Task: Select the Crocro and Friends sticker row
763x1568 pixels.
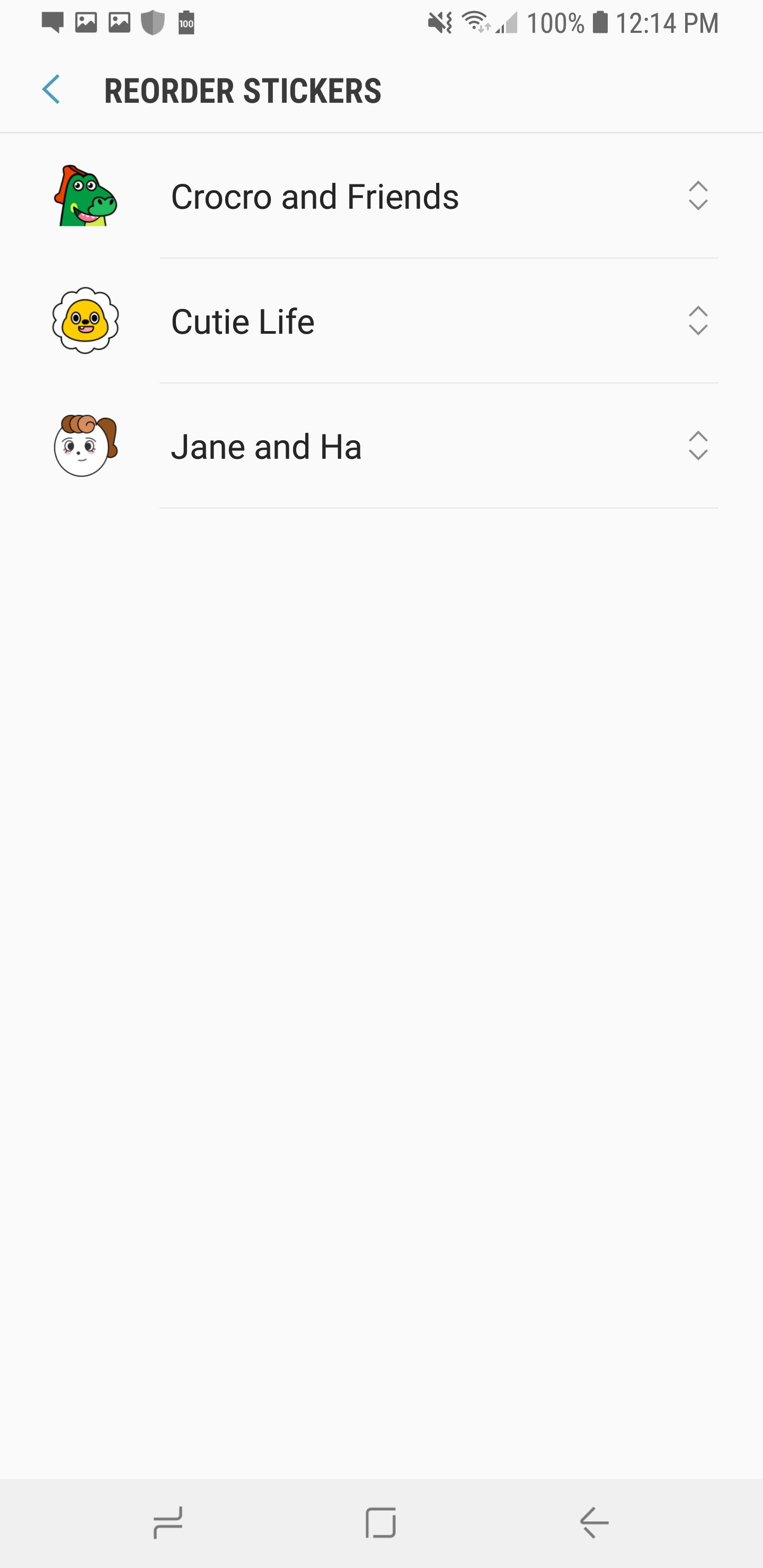Action: pos(366,196)
